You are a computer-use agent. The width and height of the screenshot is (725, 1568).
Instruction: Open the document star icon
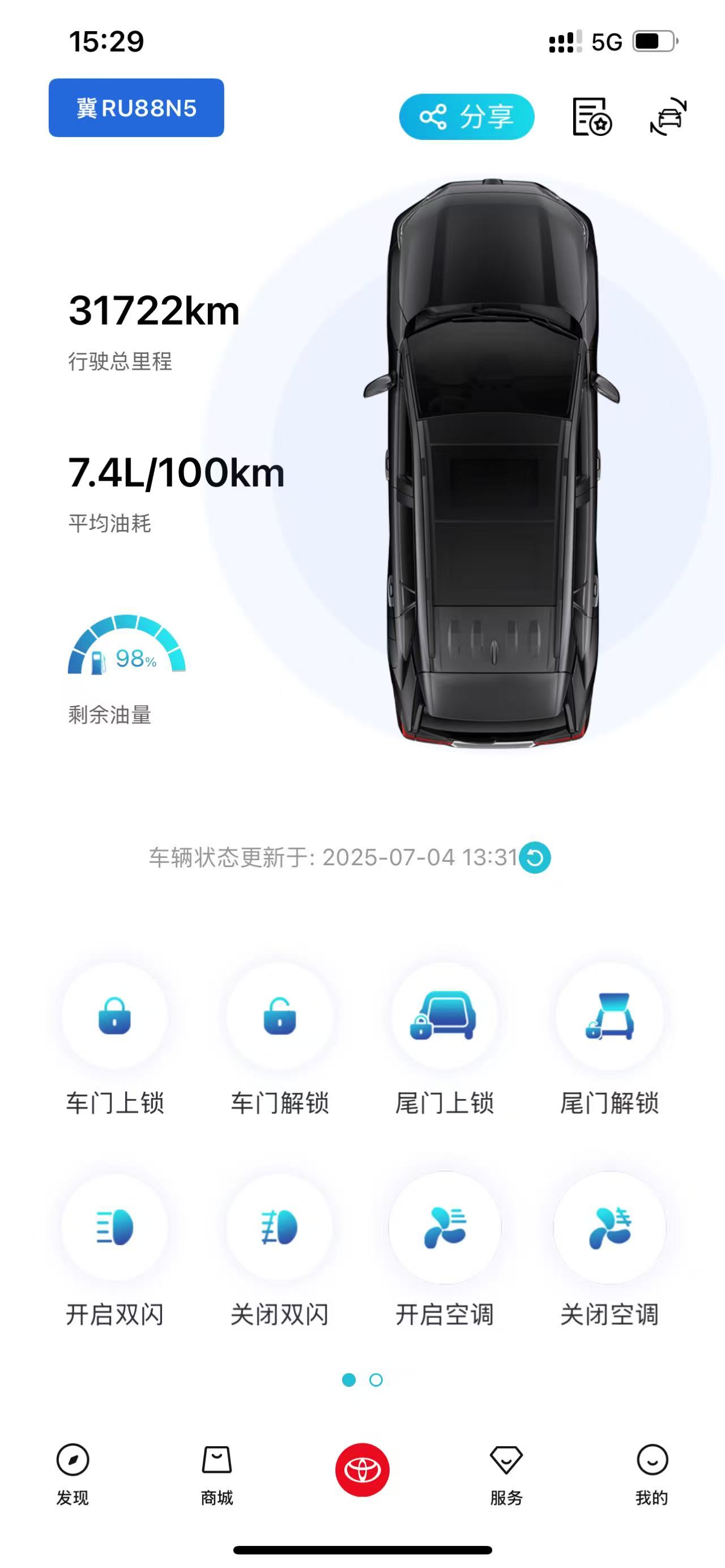pos(592,116)
